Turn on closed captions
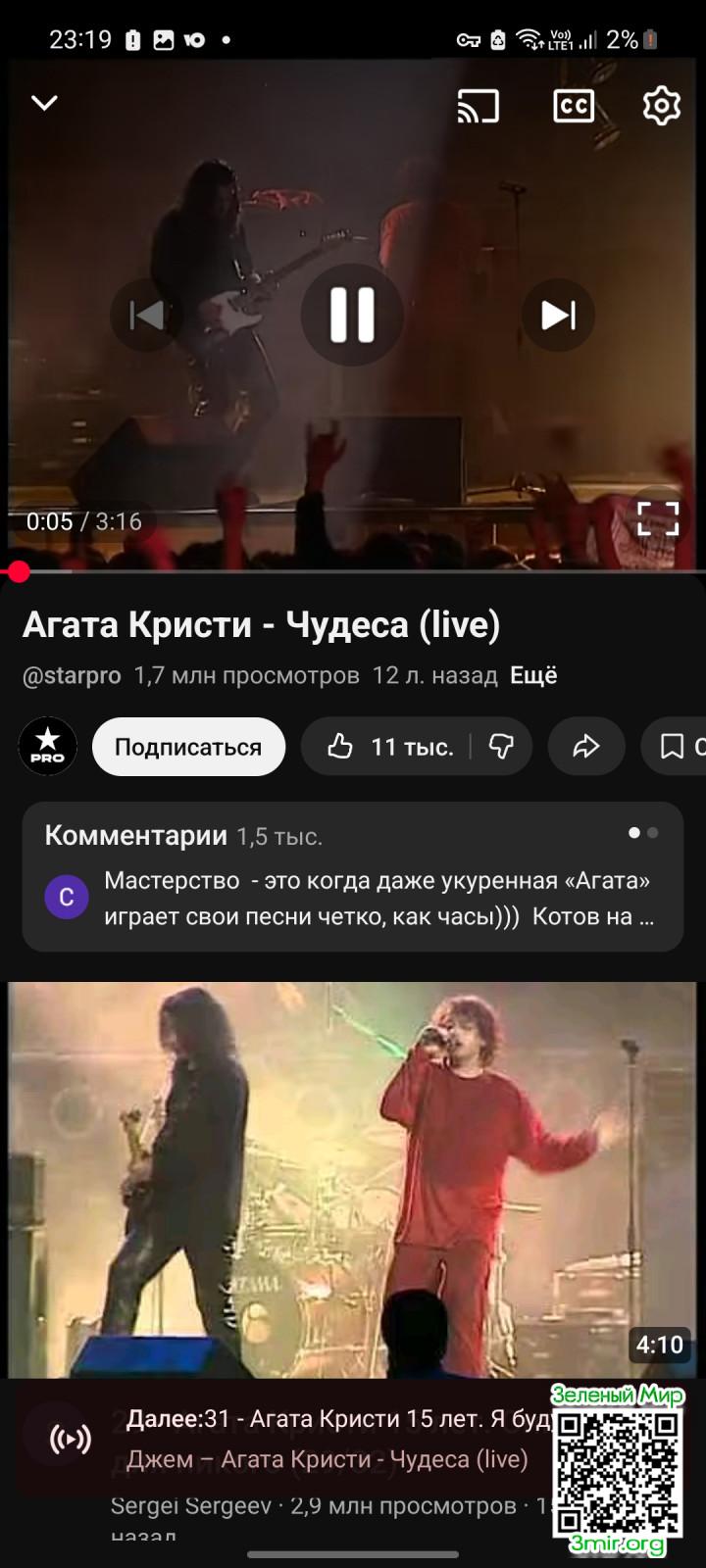The image size is (706, 1568). point(574,106)
